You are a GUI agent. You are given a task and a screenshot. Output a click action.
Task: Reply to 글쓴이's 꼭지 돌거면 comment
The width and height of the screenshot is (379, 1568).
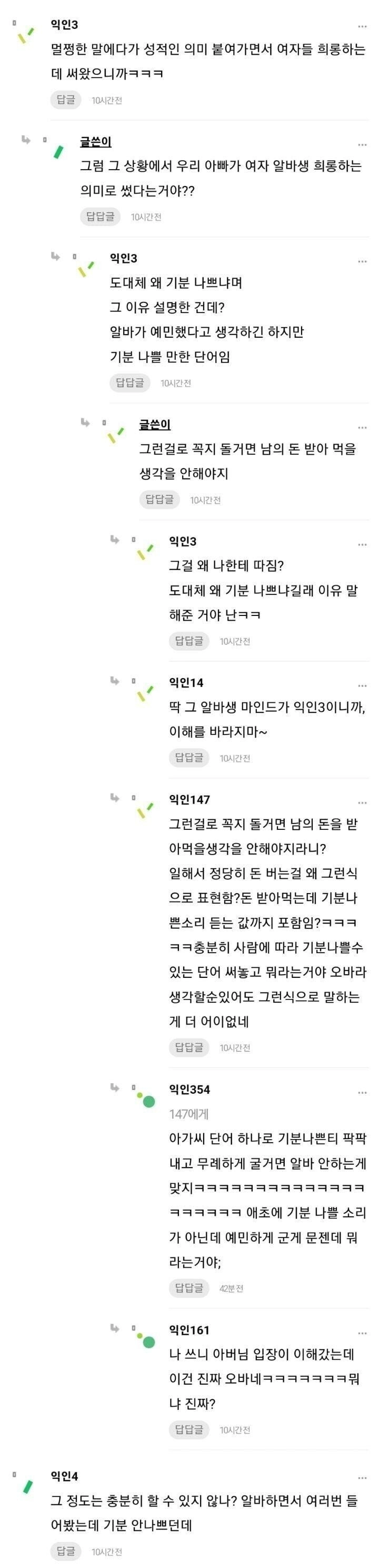pos(159,499)
